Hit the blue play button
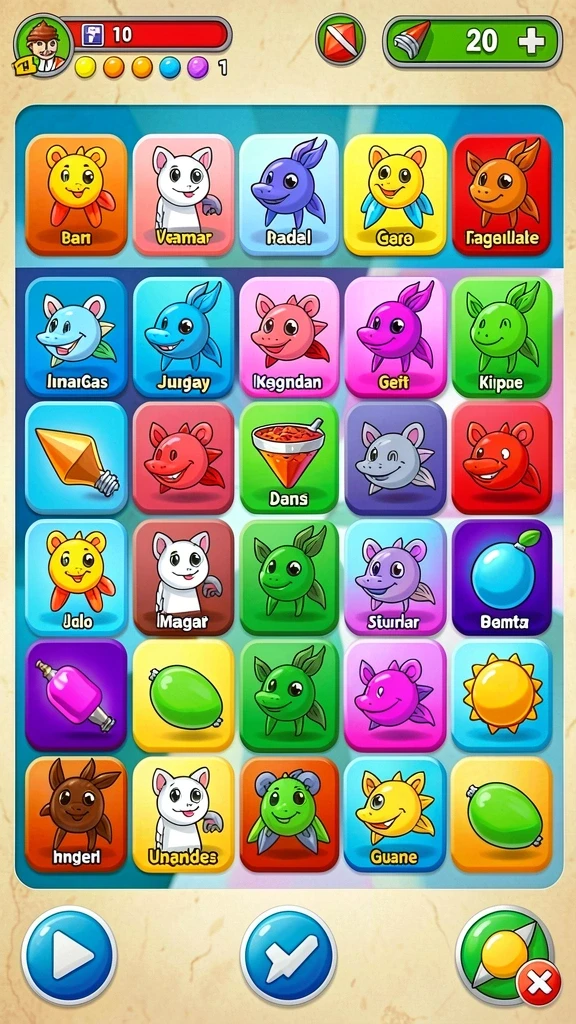576x1024 pixels. 69,955
